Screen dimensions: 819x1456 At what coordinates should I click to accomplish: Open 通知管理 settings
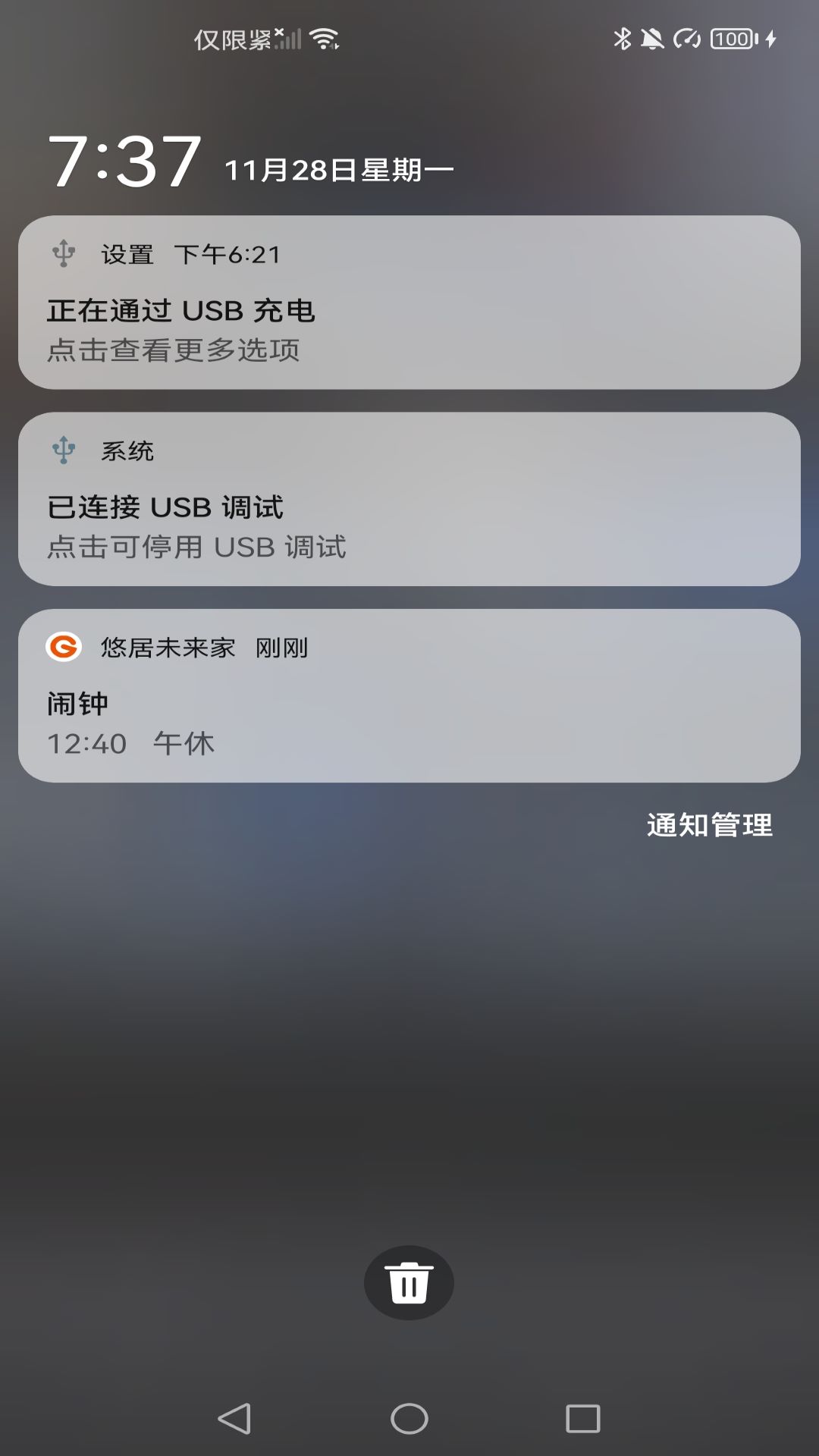[709, 826]
